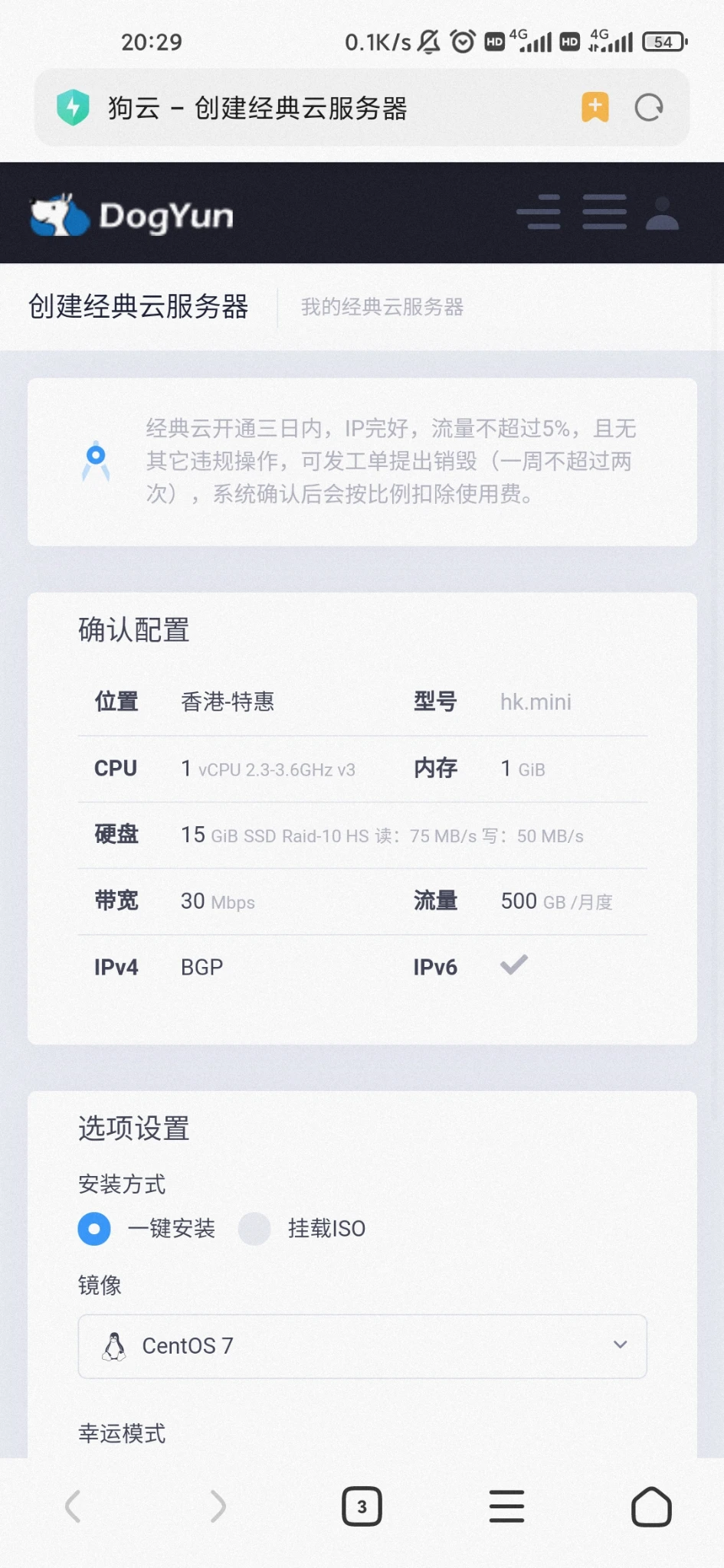Open the tab switcher showing 3 tabs

tap(362, 1507)
